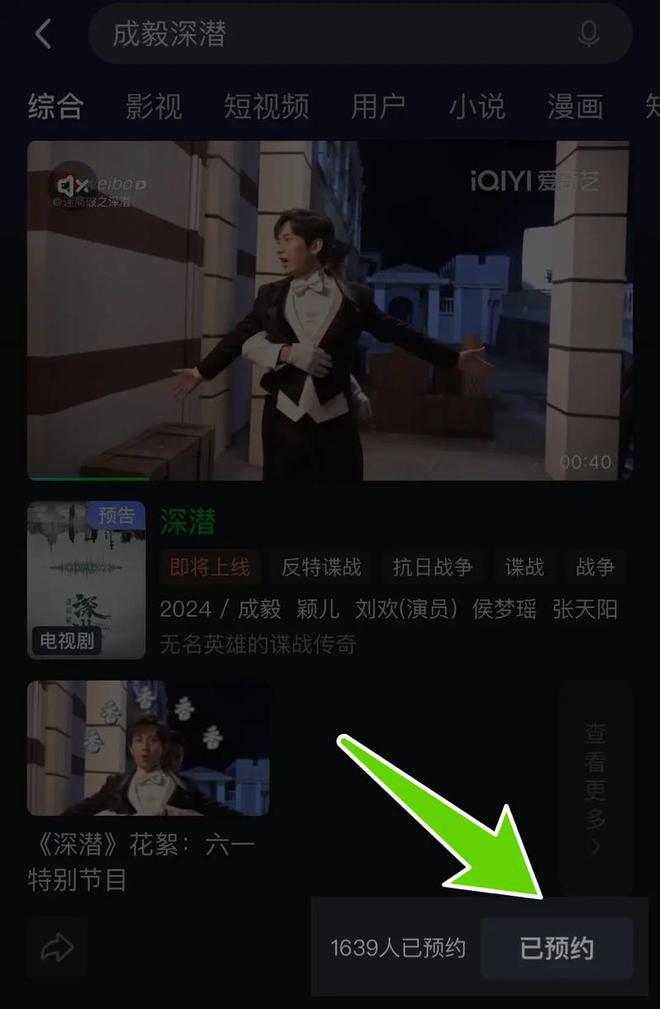660x1009 pixels.
Task: Select the 抗日战争 tag
Action: tap(432, 567)
